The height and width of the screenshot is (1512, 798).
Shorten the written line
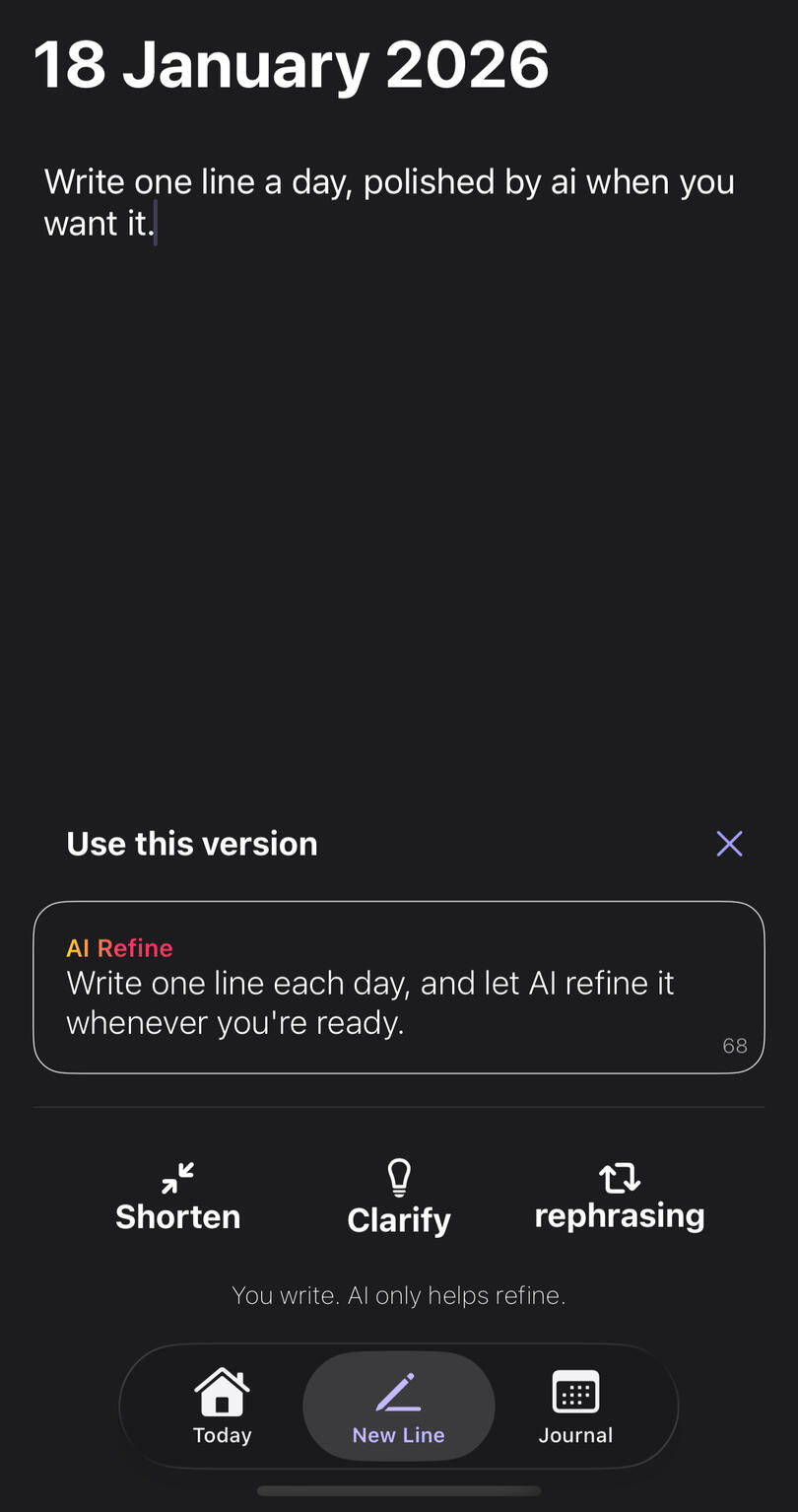(x=178, y=1198)
